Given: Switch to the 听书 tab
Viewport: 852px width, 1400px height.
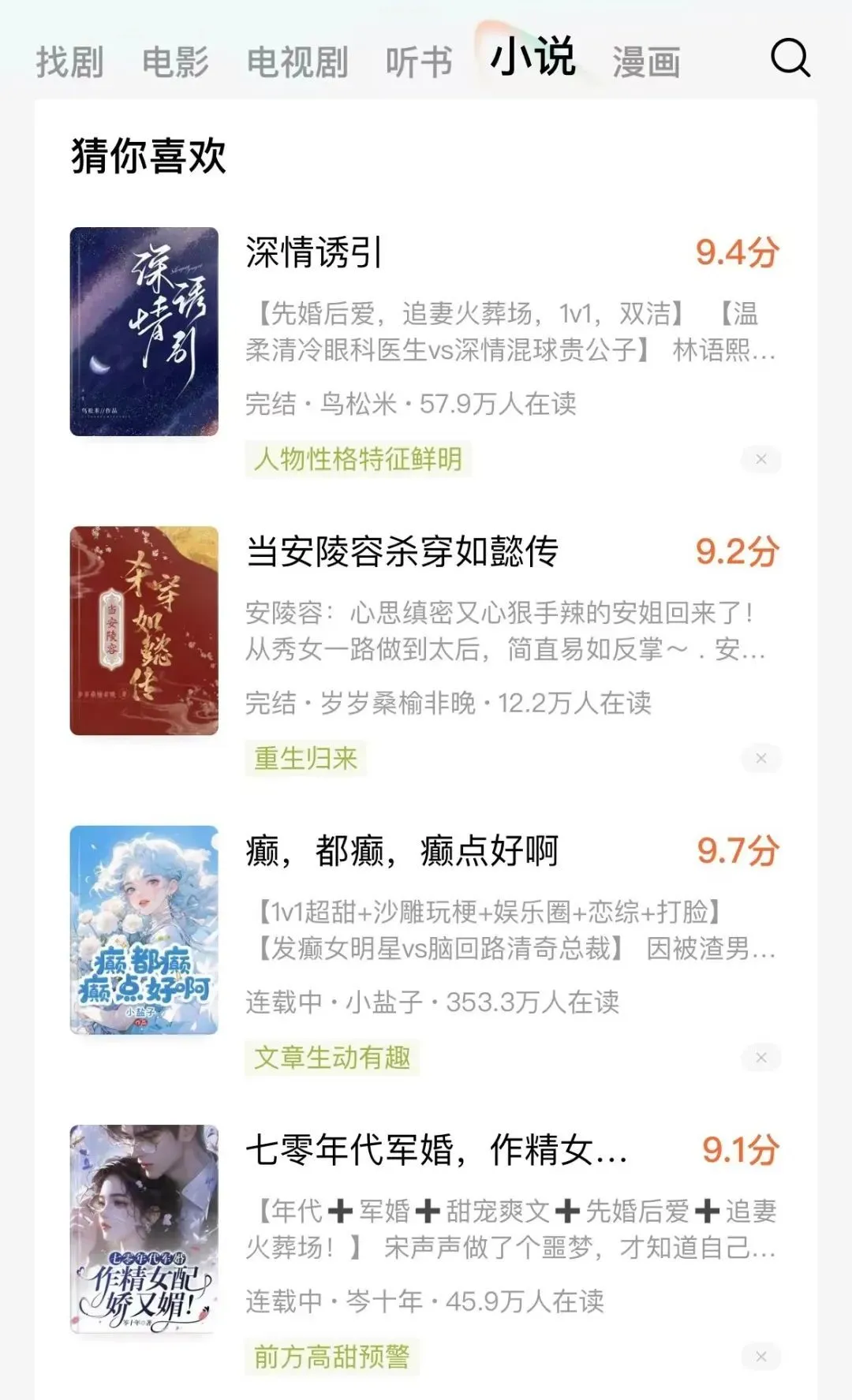Looking at the screenshot, I should pos(419,62).
